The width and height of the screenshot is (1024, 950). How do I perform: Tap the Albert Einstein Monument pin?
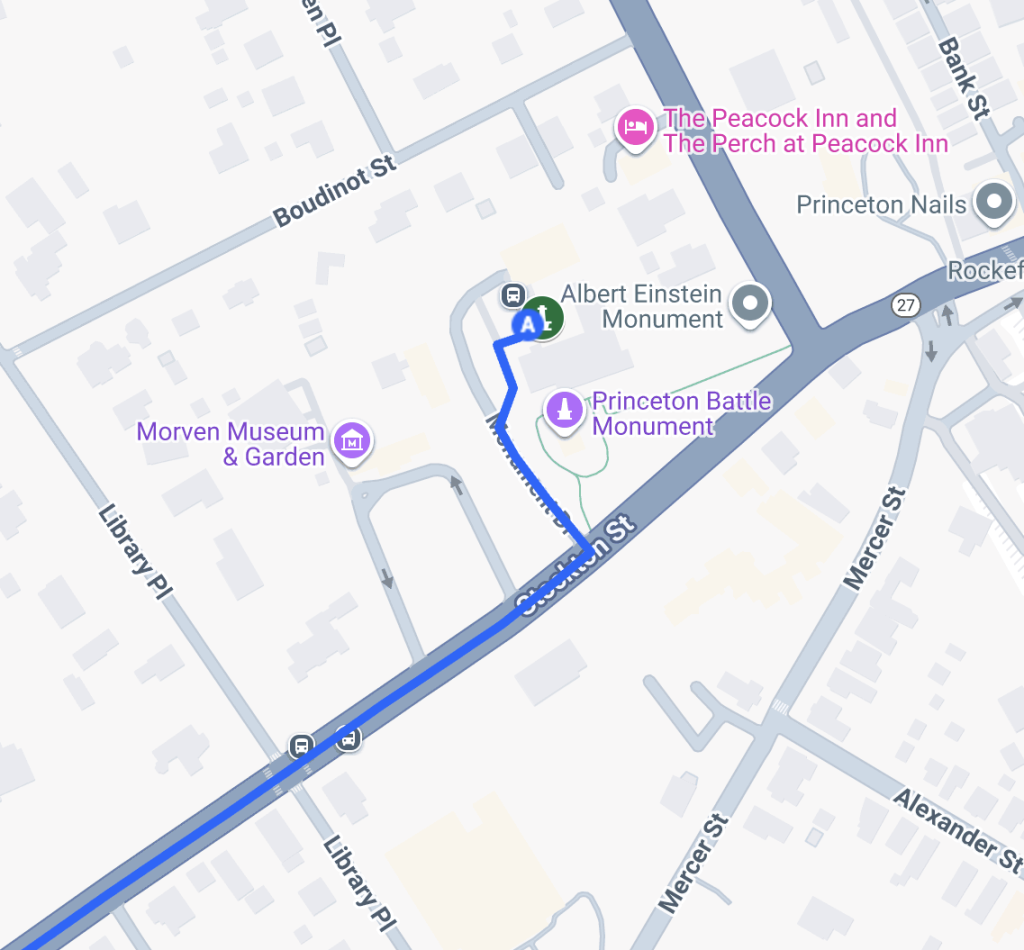751,303
